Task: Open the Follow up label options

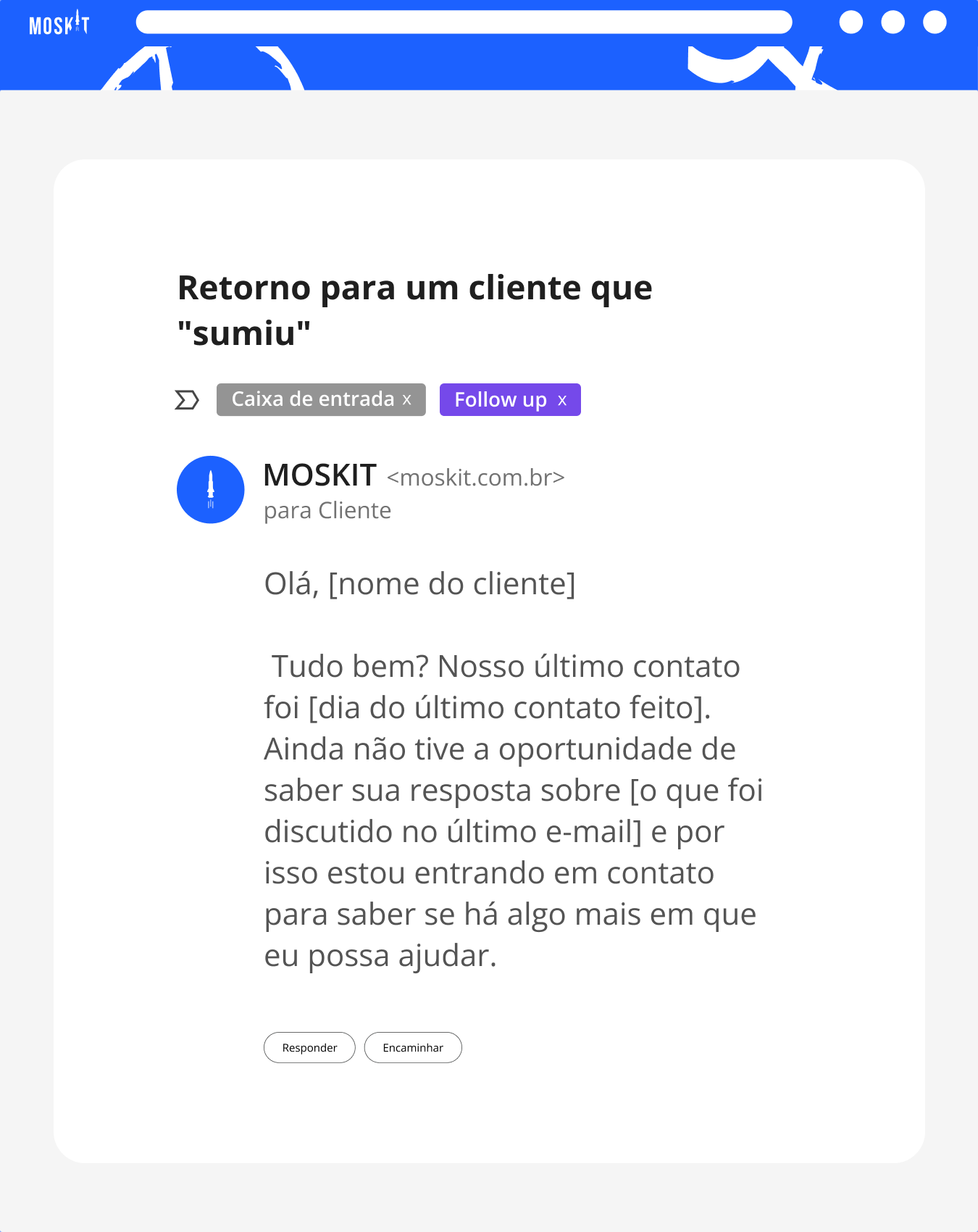Action: coord(500,399)
